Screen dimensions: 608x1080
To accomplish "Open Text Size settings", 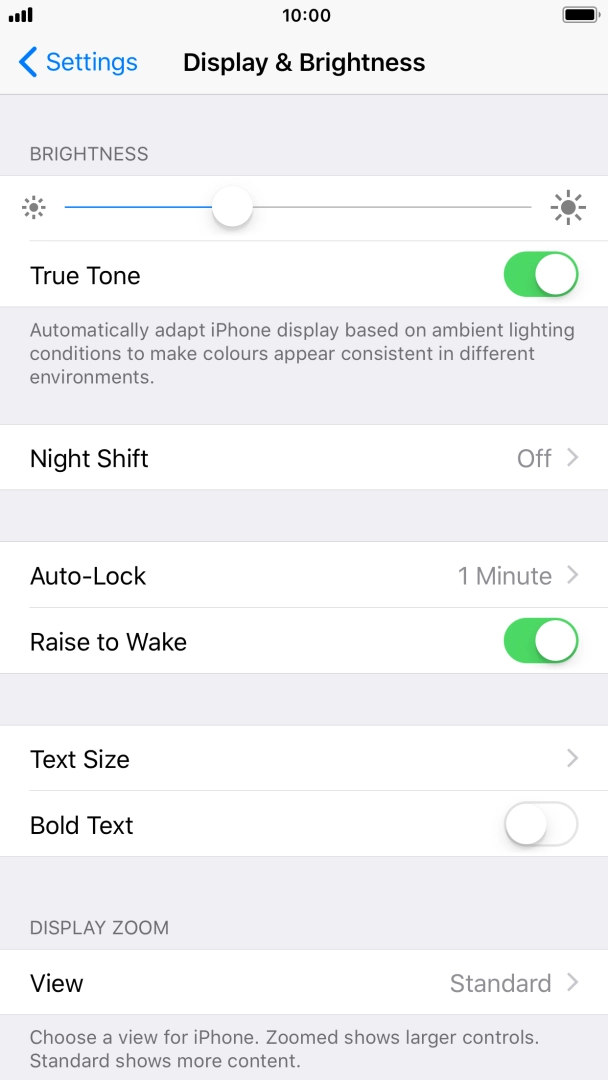I will coord(304,759).
